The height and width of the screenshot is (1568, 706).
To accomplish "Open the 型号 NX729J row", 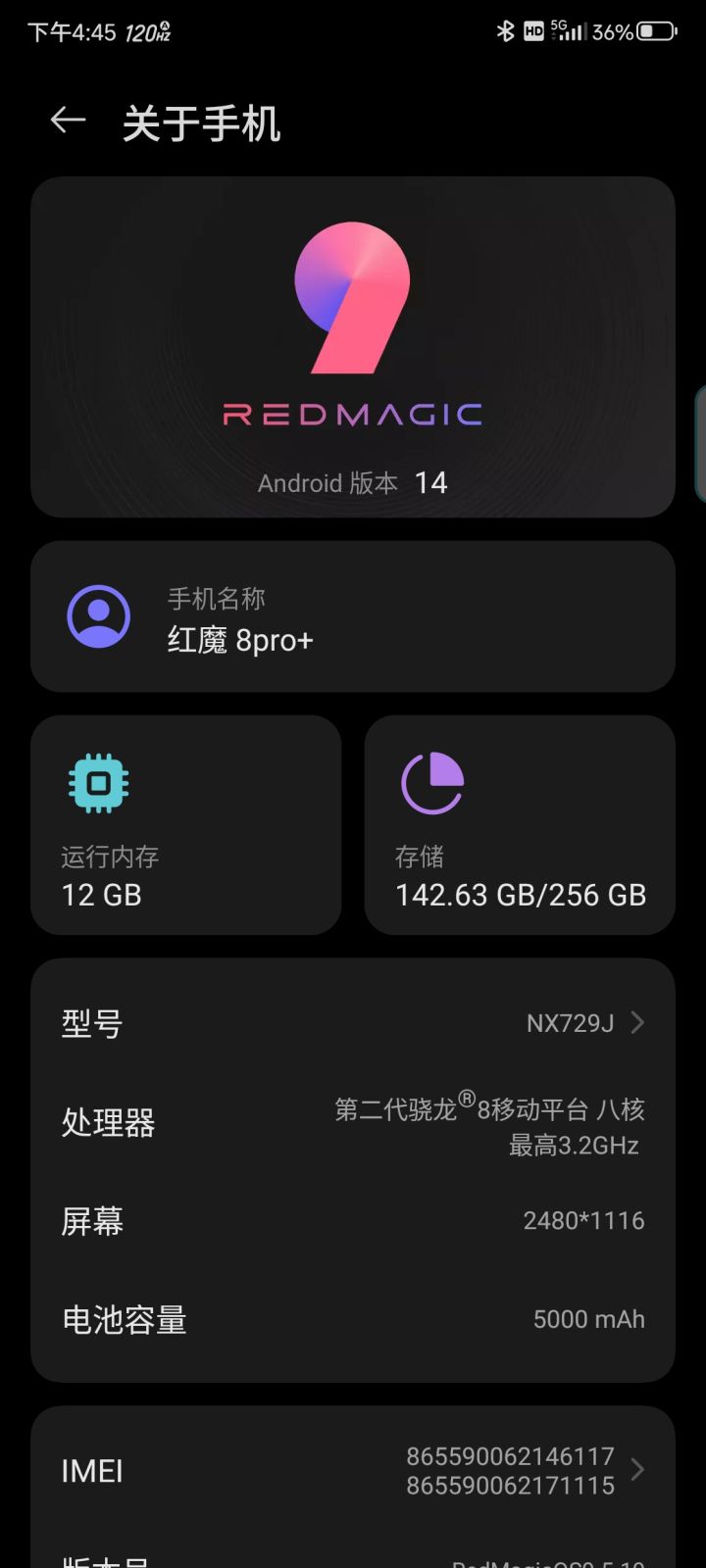I will 352,1023.
